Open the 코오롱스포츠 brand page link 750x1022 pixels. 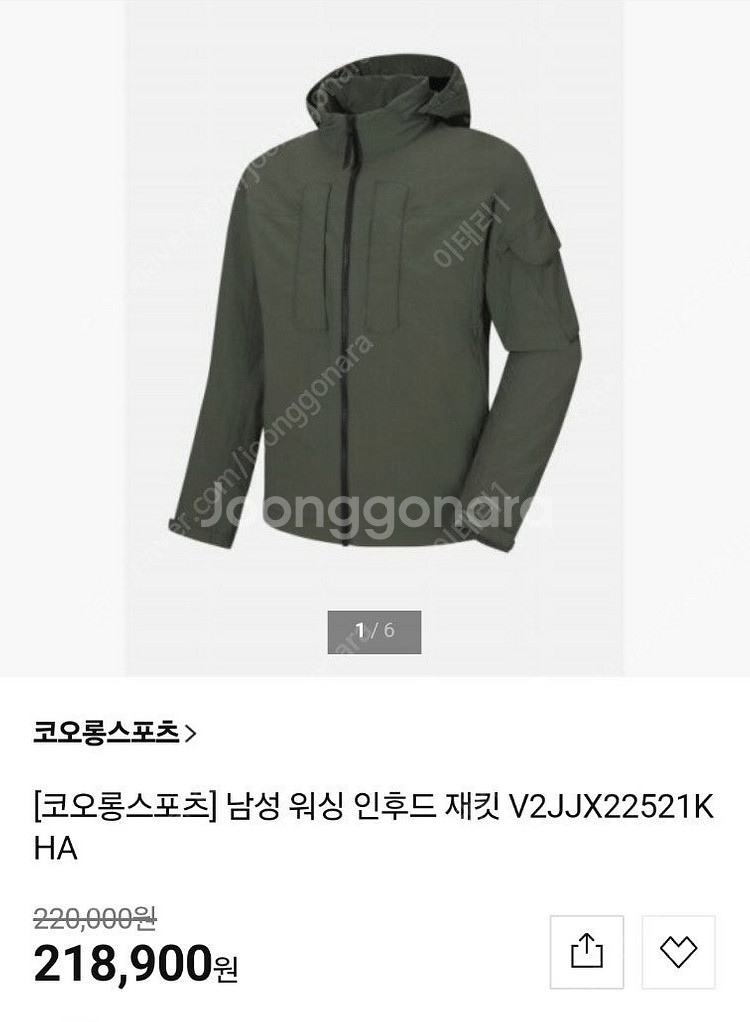click(x=114, y=733)
